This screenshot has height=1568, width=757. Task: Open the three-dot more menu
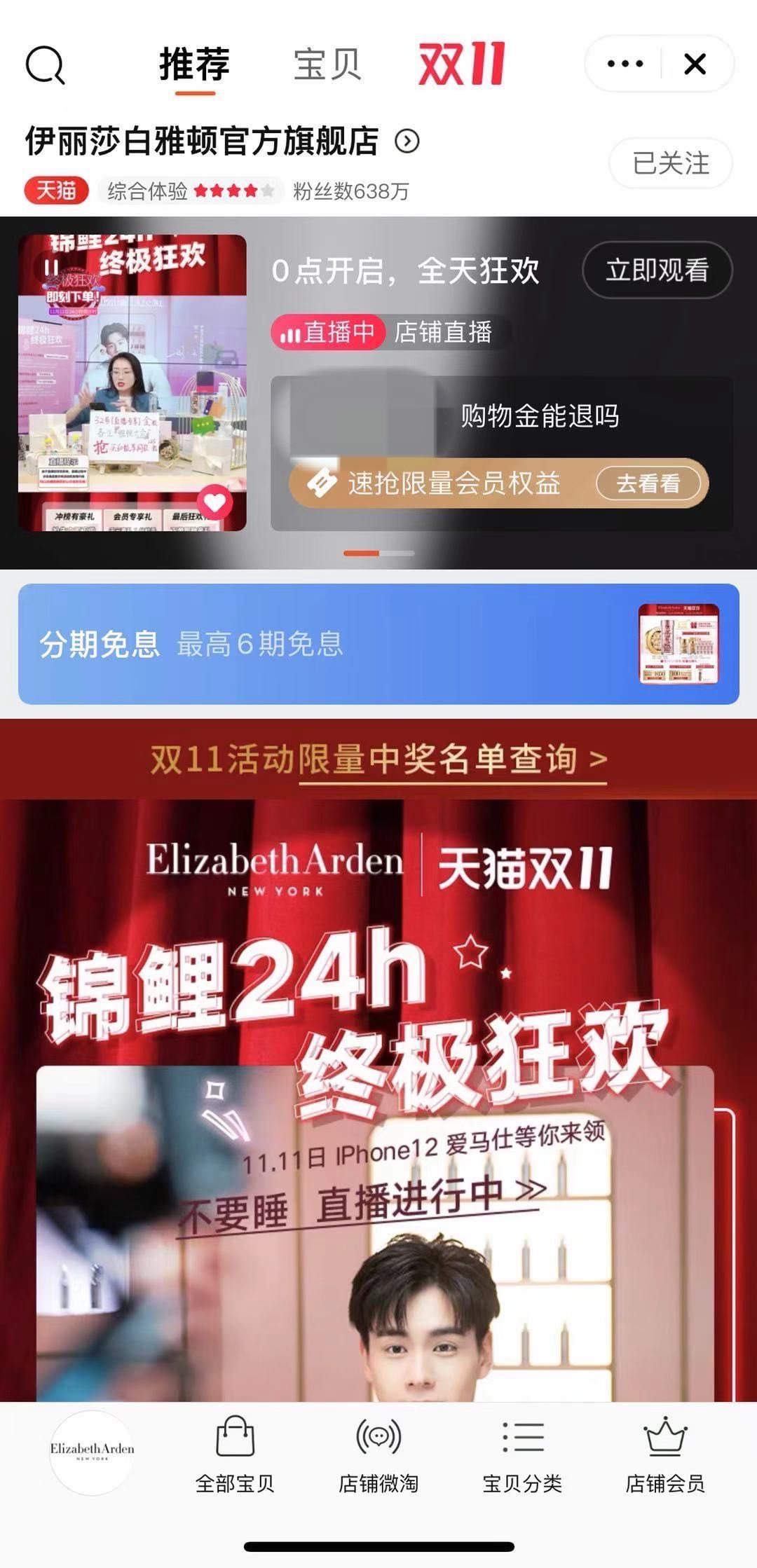(625, 64)
